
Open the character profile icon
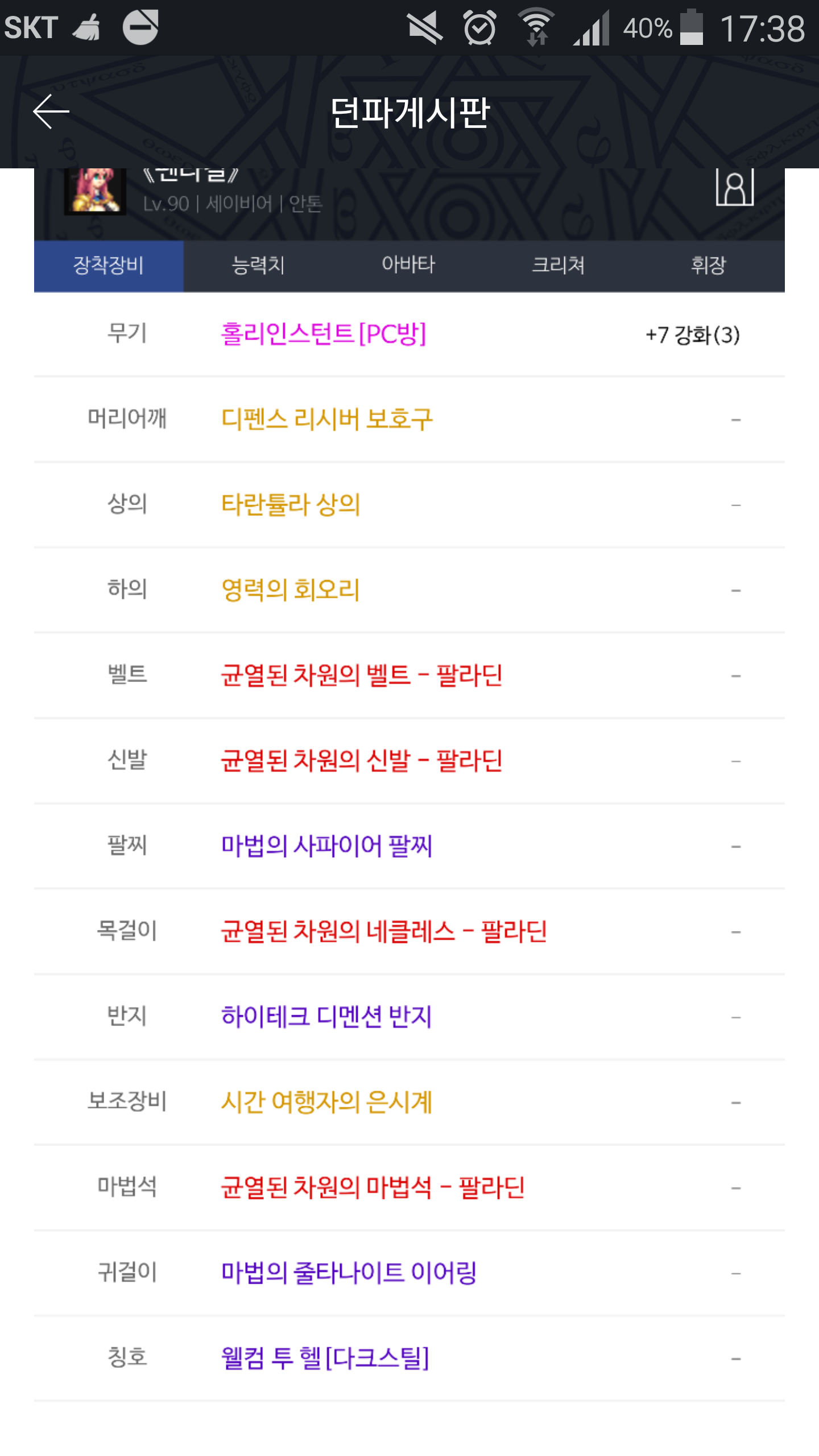point(734,188)
